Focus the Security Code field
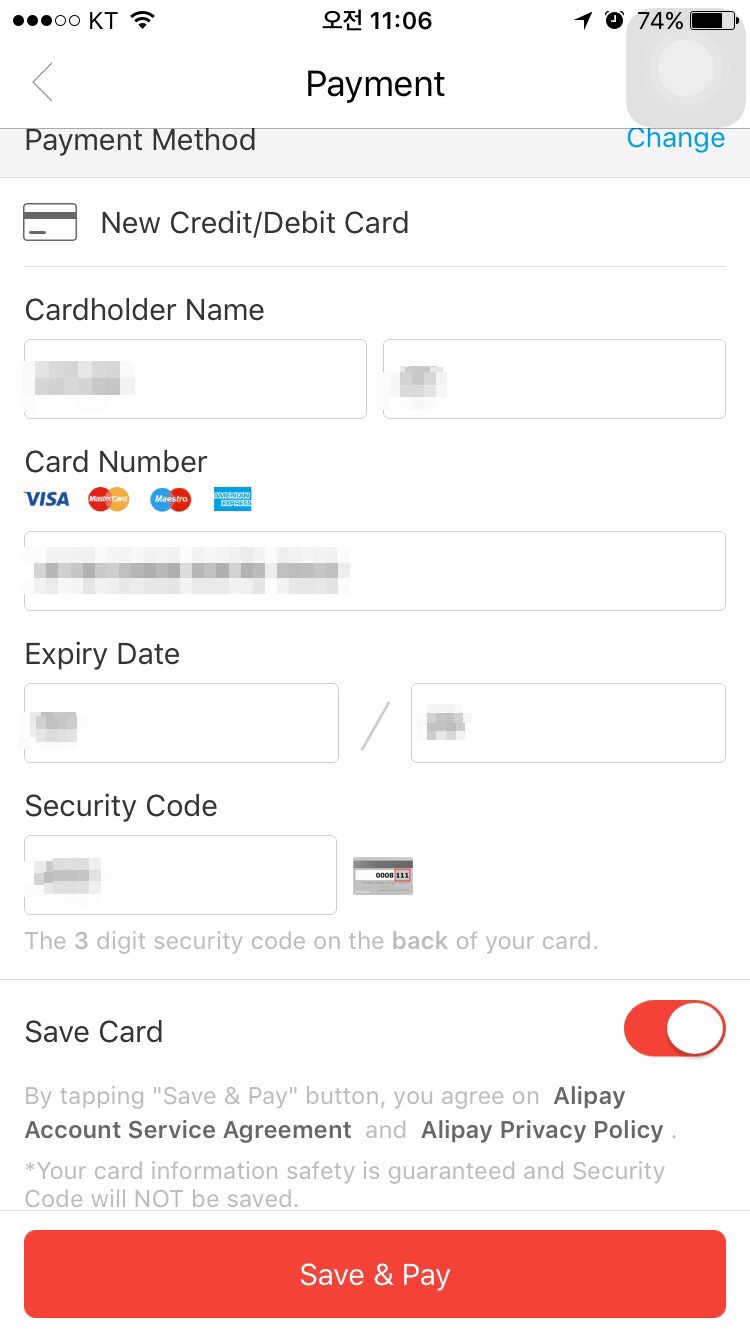The width and height of the screenshot is (750, 1334). tap(180, 875)
